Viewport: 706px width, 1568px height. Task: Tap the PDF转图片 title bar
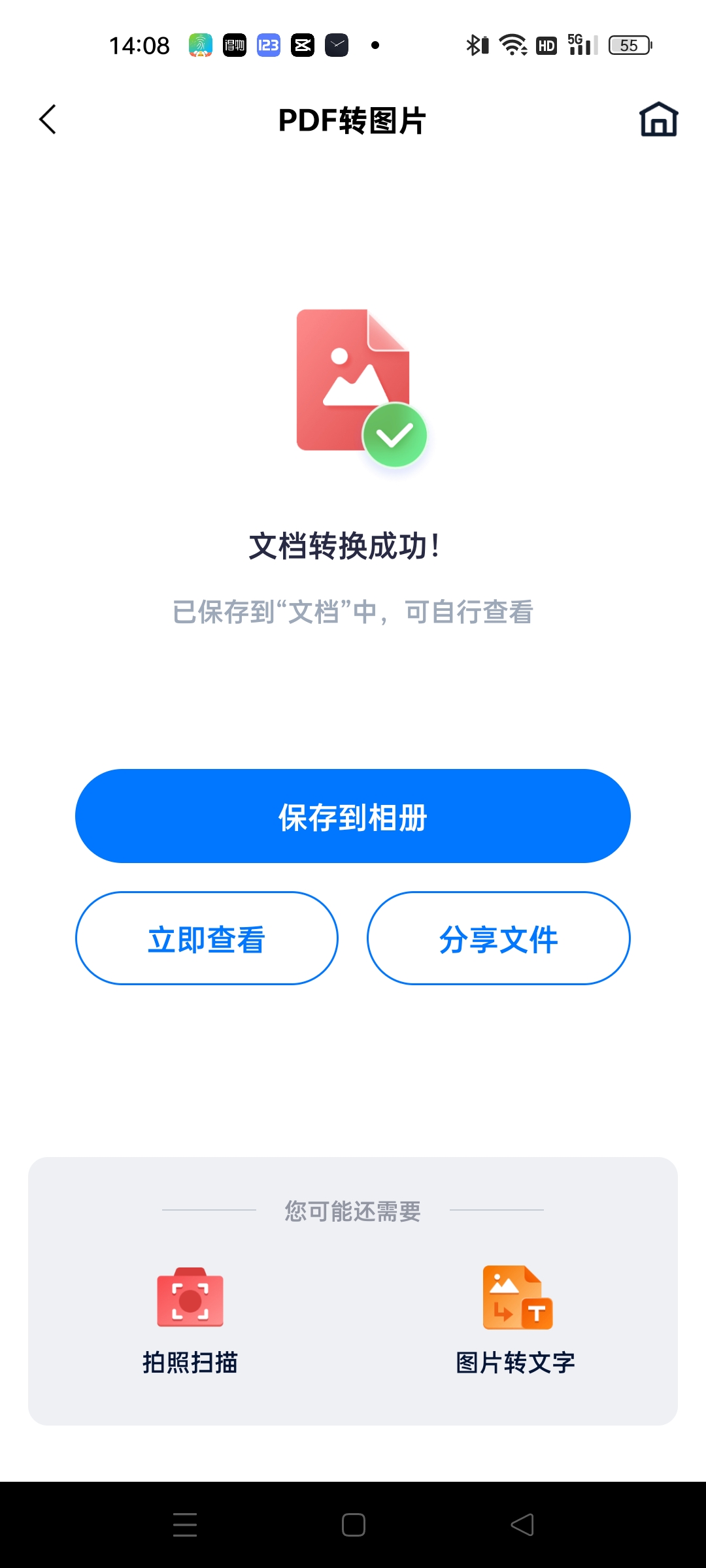(x=353, y=120)
